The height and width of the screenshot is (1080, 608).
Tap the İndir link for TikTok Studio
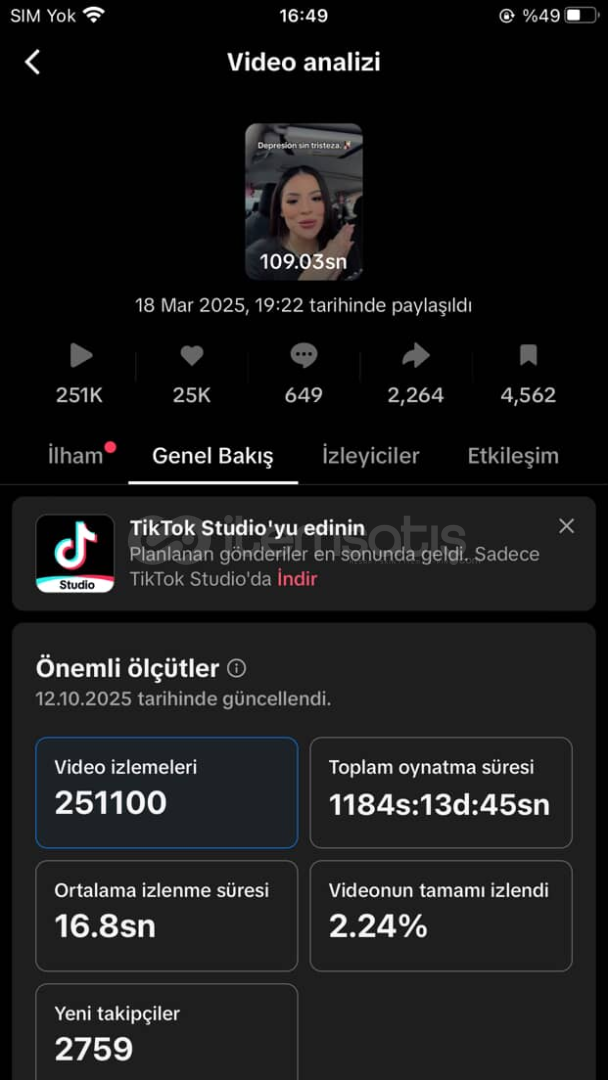click(x=297, y=579)
